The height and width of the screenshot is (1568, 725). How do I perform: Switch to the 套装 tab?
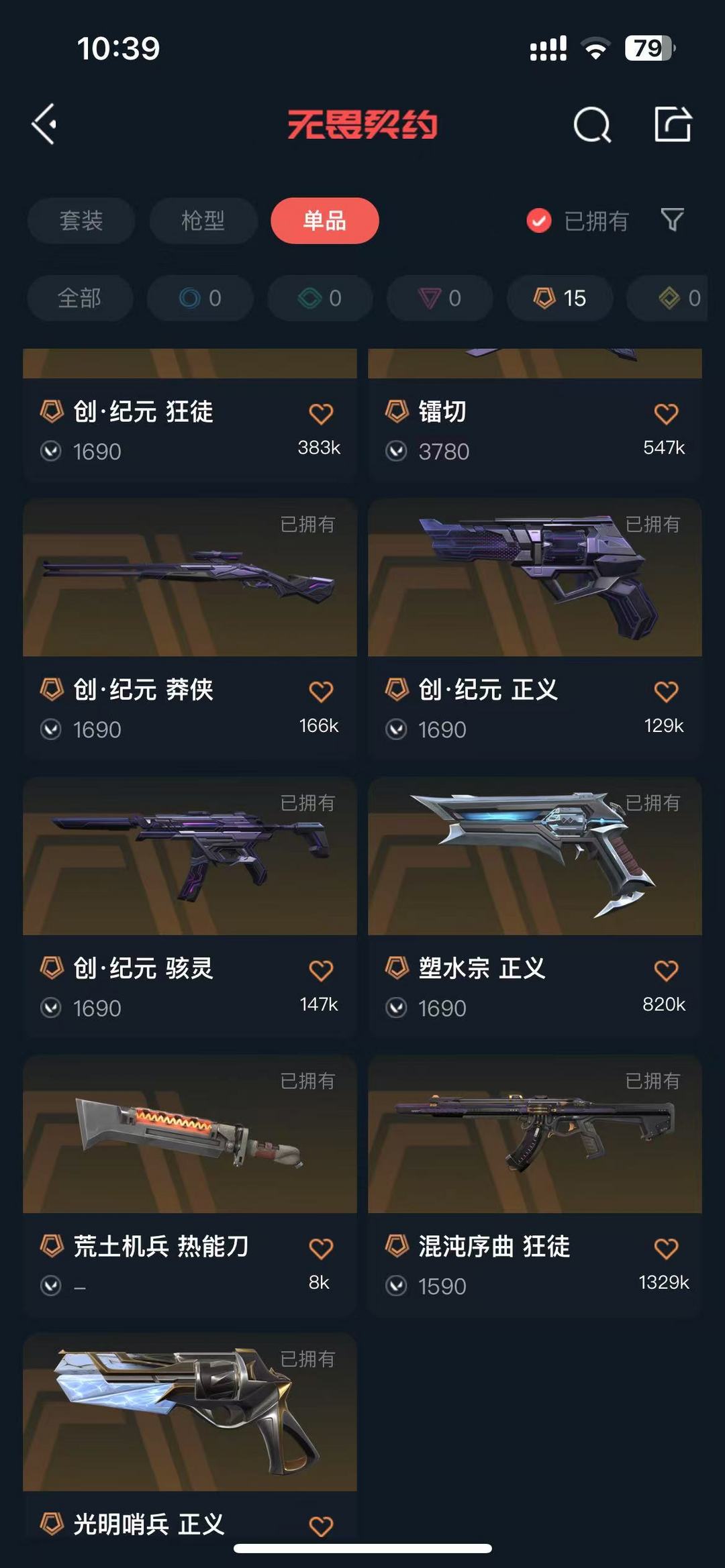pyautogui.click(x=81, y=221)
